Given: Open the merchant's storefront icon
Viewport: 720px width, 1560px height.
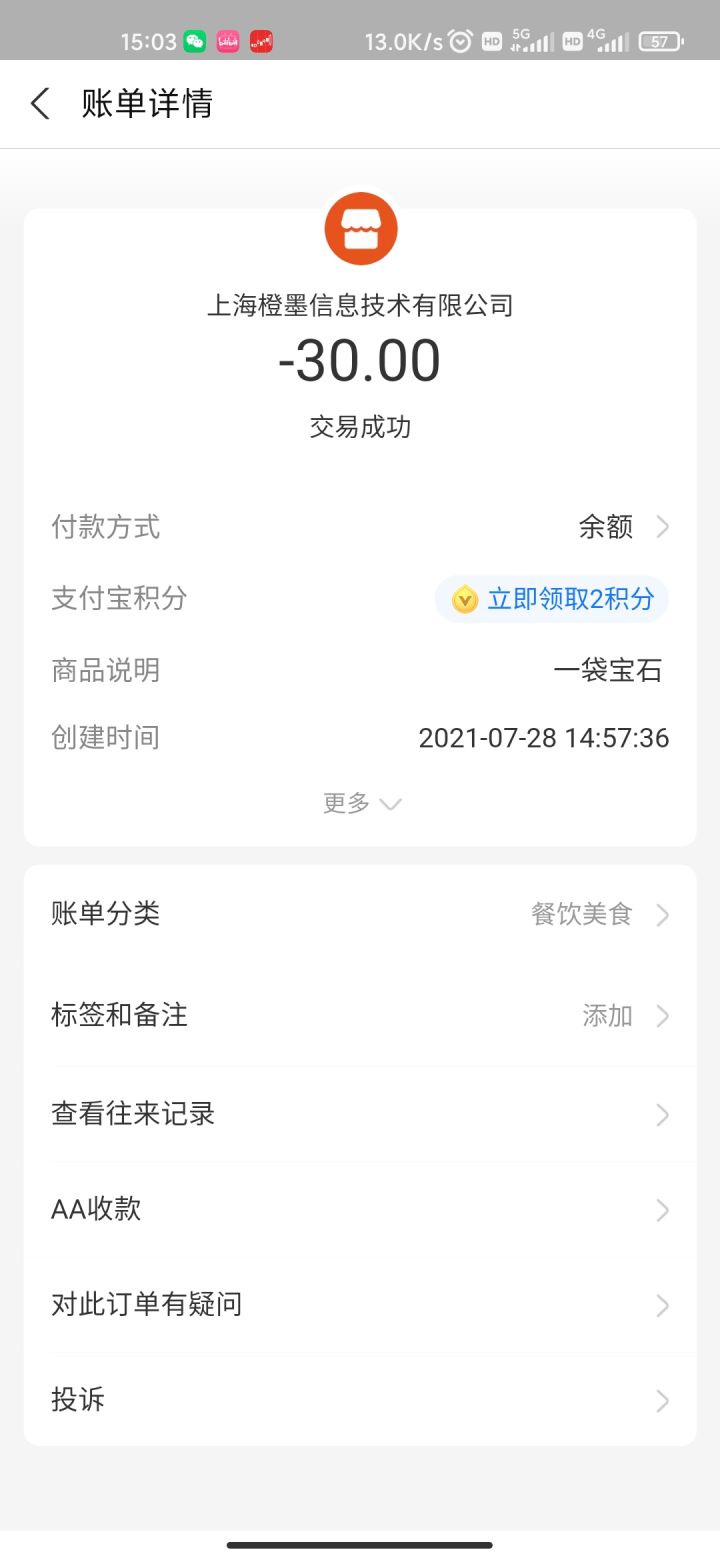Looking at the screenshot, I should [361, 229].
